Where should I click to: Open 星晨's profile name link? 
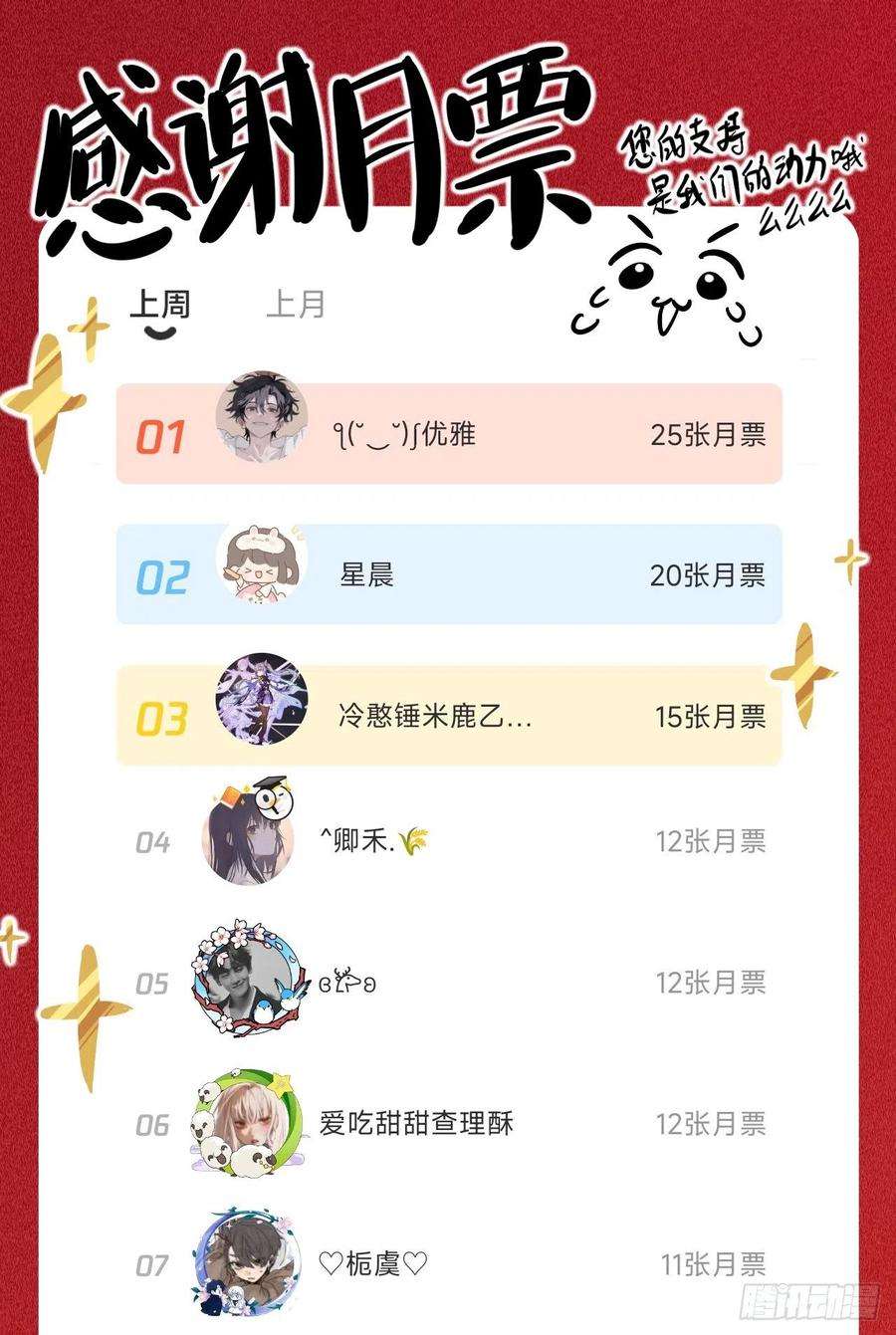pos(366,575)
